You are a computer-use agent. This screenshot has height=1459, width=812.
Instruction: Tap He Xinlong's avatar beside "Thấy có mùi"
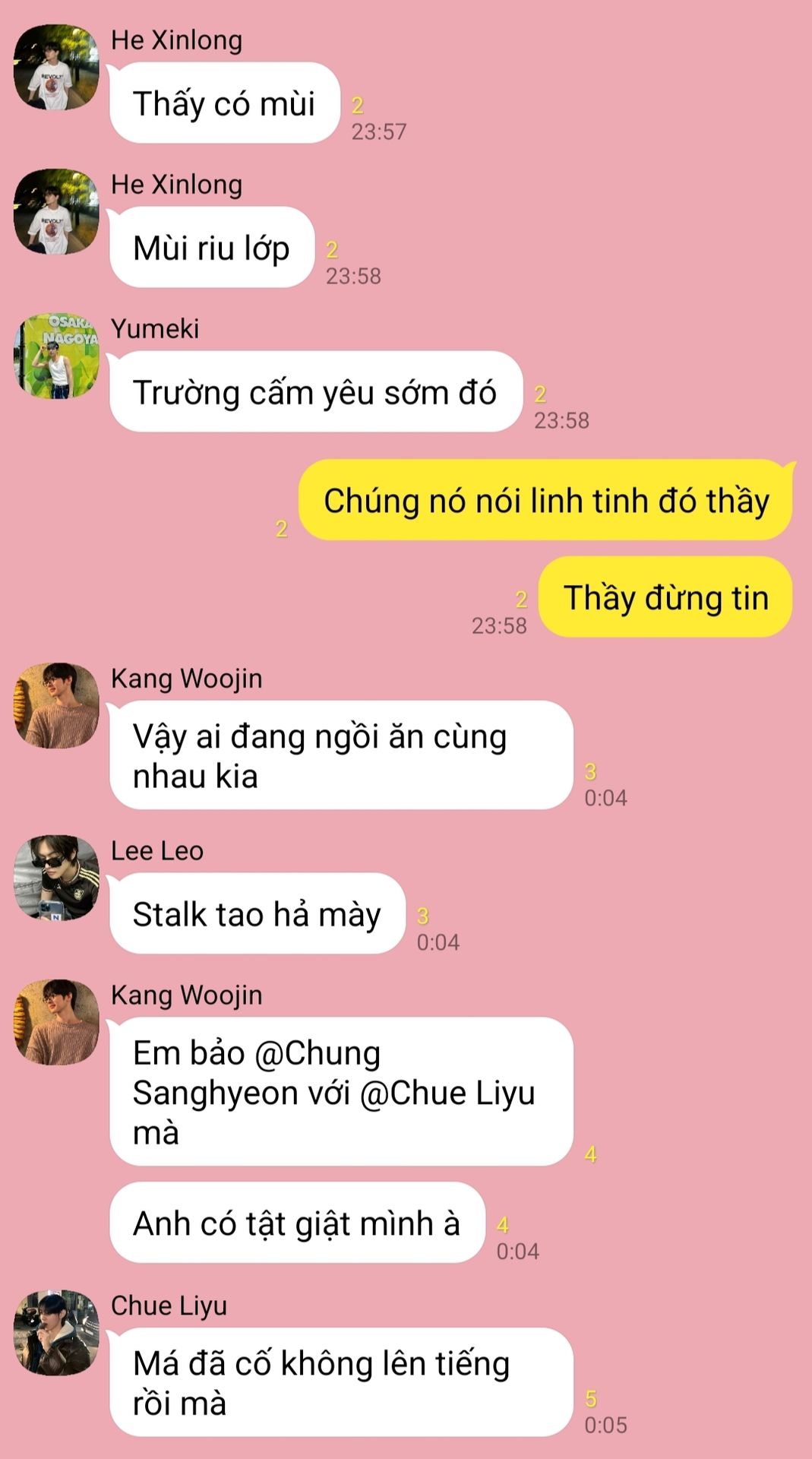(x=56, y=67)
